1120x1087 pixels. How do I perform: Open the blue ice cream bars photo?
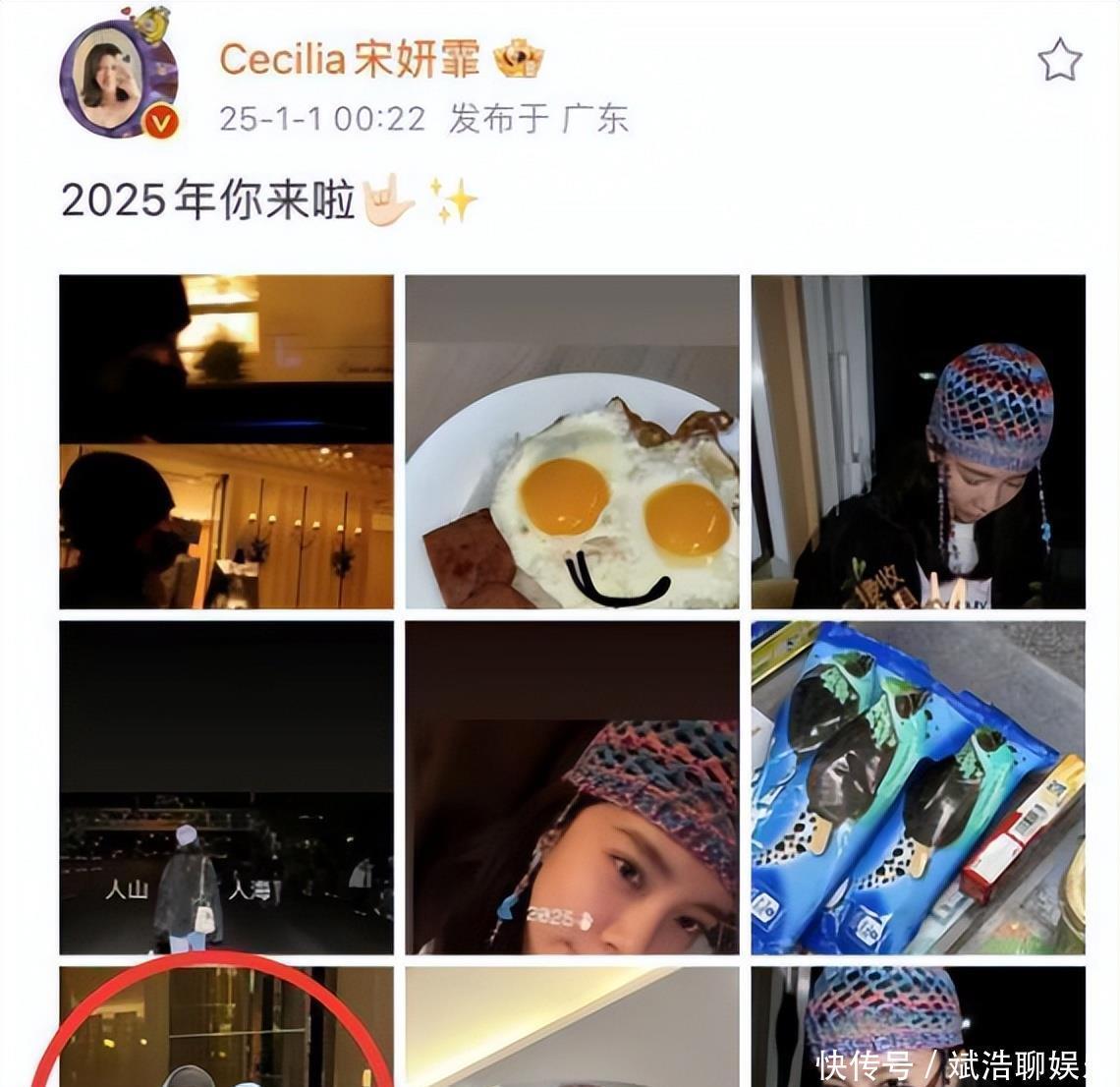pyautogui.click(x=918, y=787)
